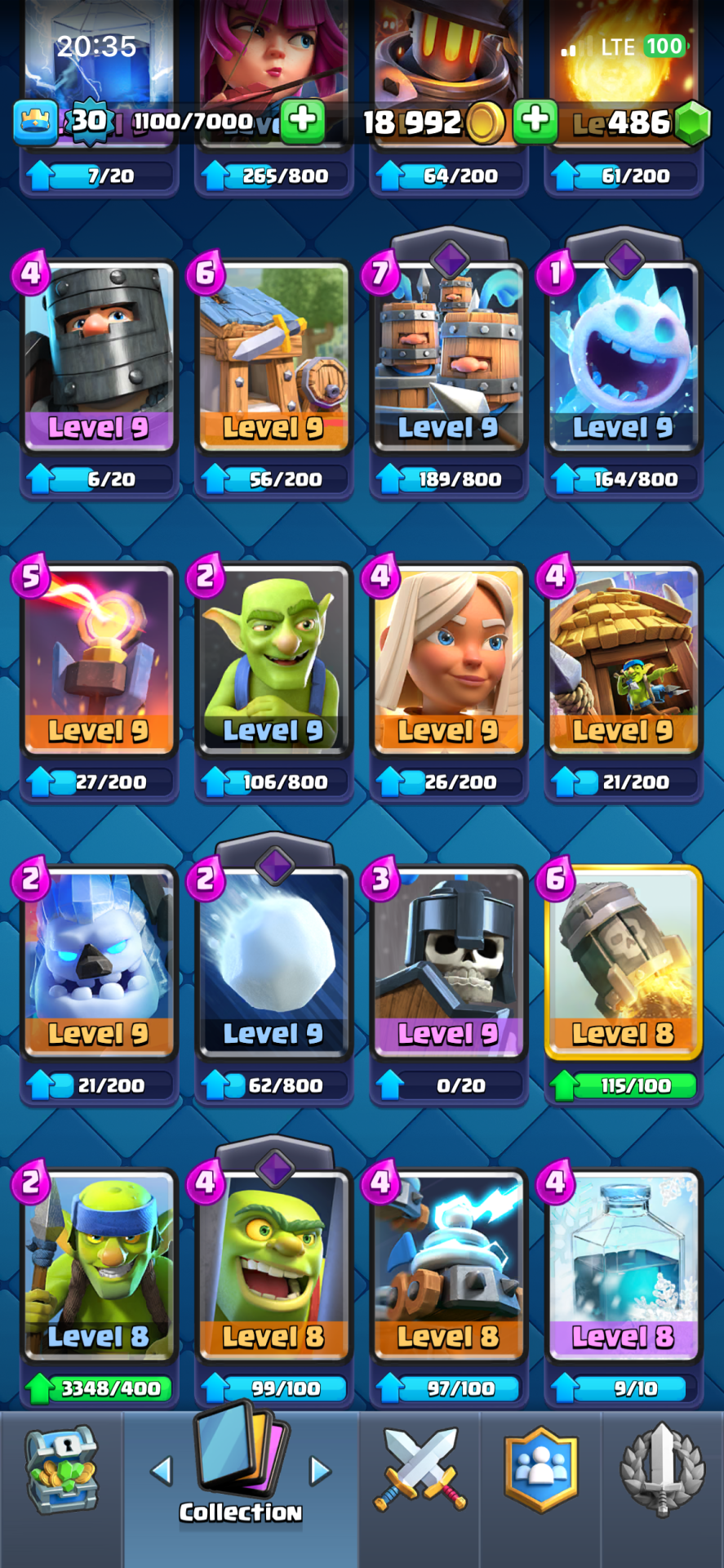
Task: Open the Clan social tab
Action: 540,1470
